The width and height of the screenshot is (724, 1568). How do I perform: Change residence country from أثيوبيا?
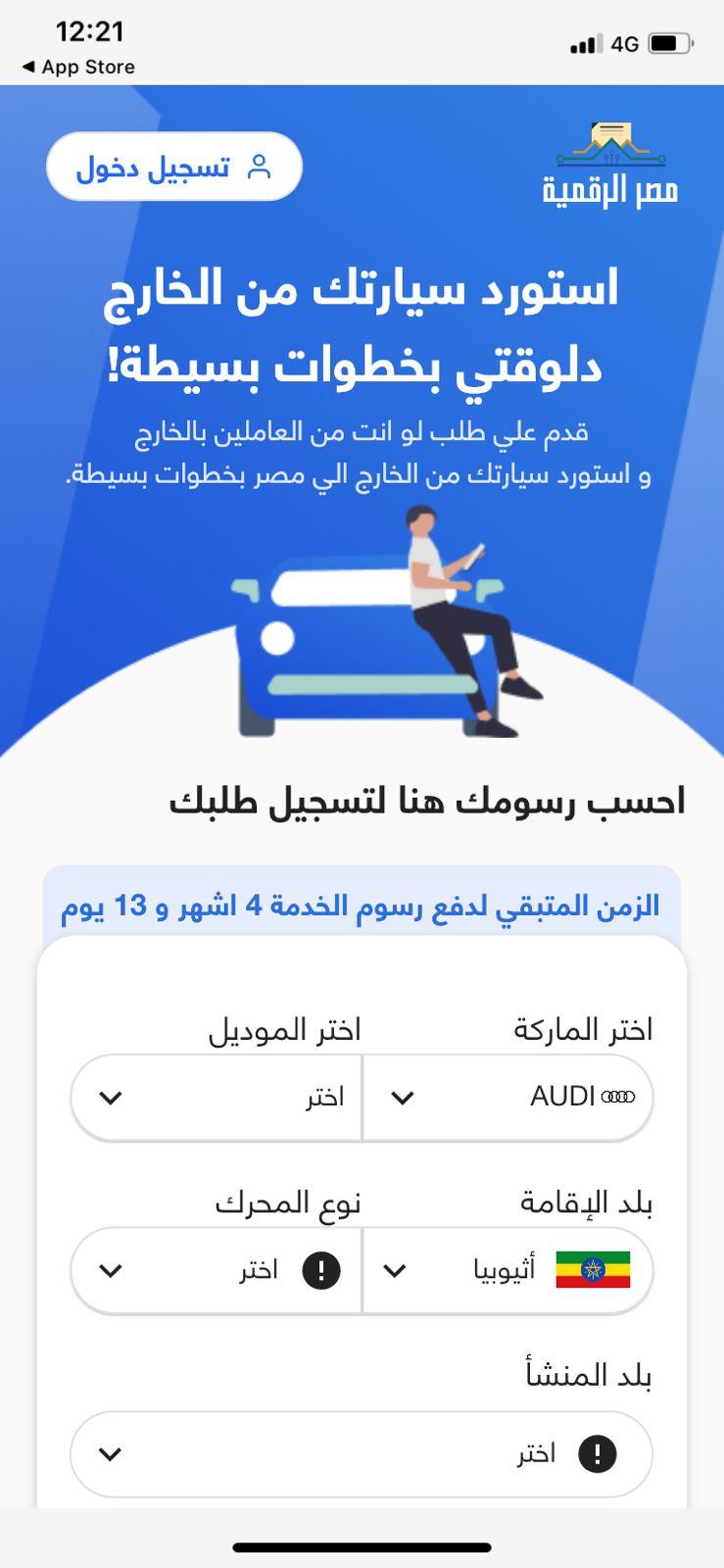[507, 1271]
